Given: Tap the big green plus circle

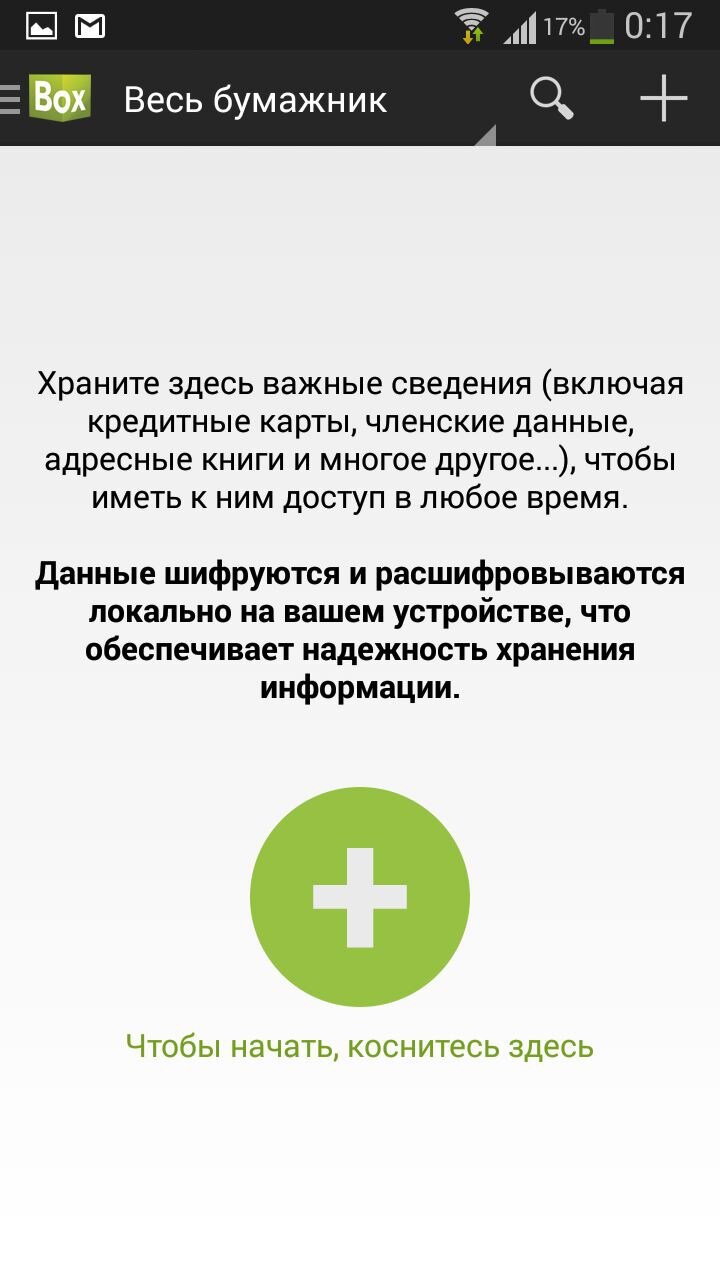Looking at the screenshot, I should coord(360,897).
